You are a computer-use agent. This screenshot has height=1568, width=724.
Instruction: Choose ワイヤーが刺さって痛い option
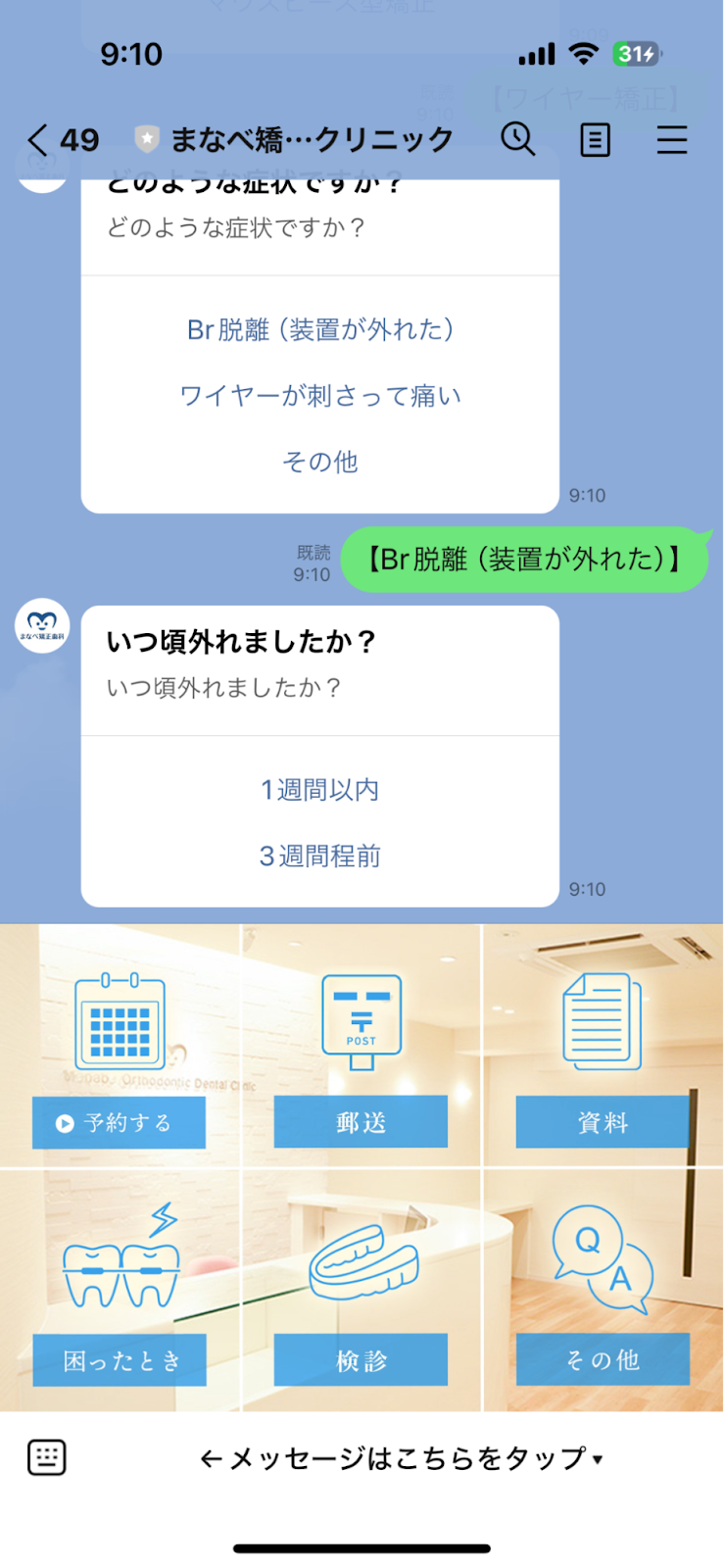[x=320, y=396]
